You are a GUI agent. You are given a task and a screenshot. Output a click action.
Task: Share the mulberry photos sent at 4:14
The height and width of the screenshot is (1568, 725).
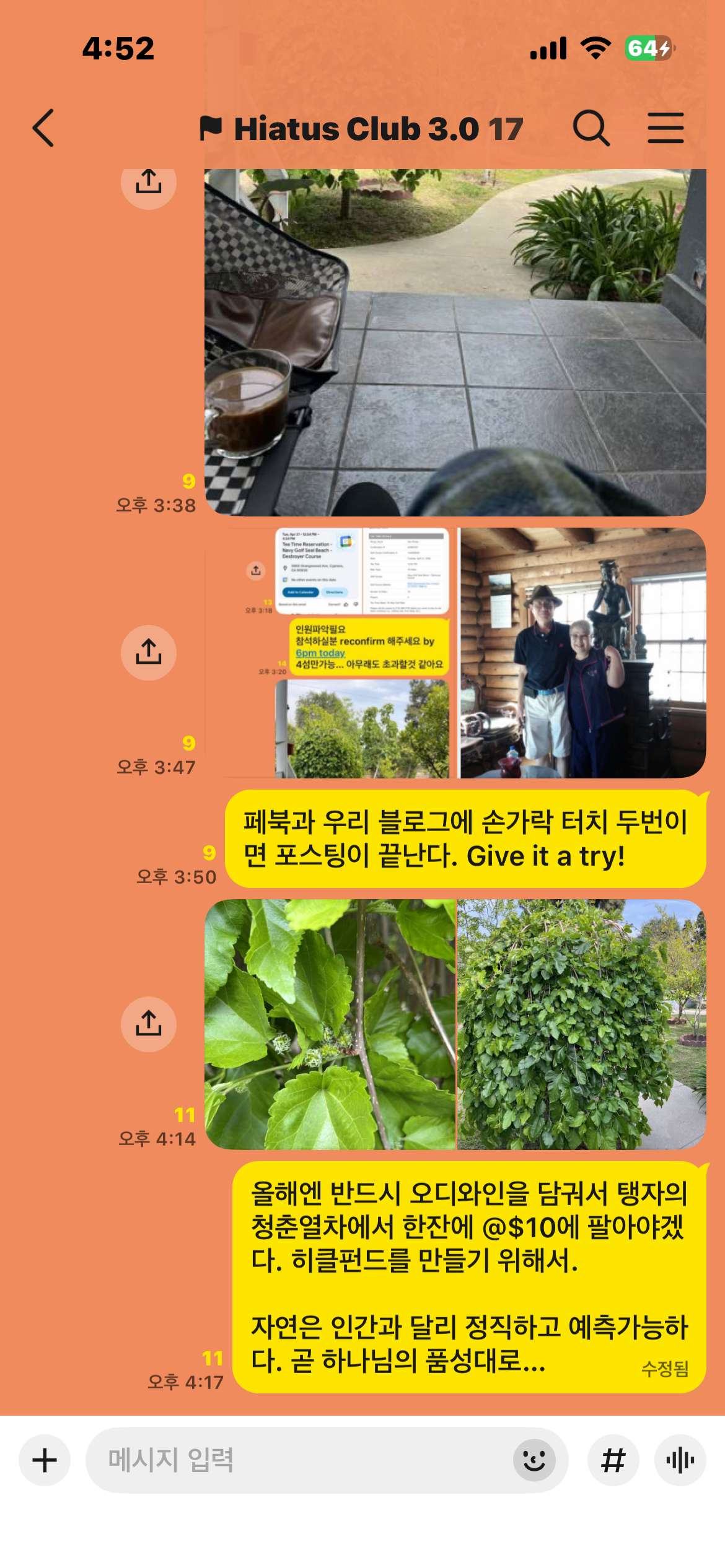pos(149,1024)
